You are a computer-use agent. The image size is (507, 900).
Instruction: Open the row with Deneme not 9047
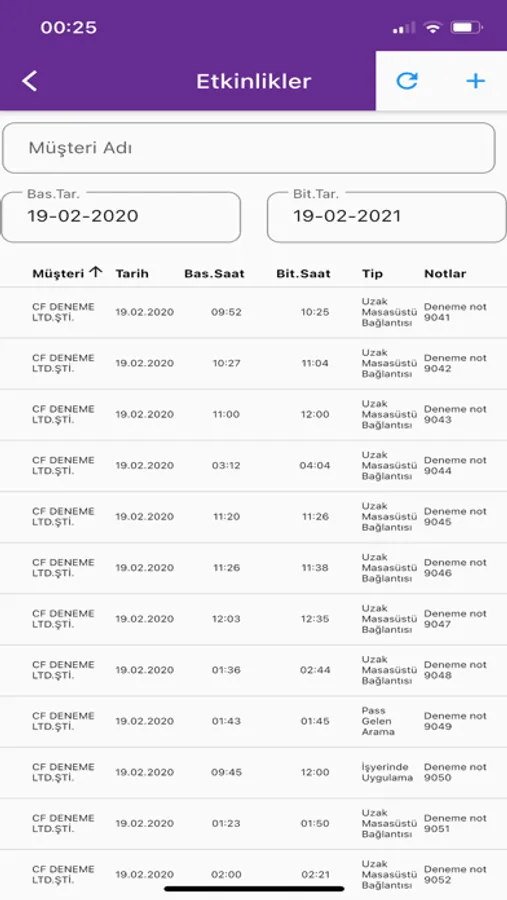point(253,619)
